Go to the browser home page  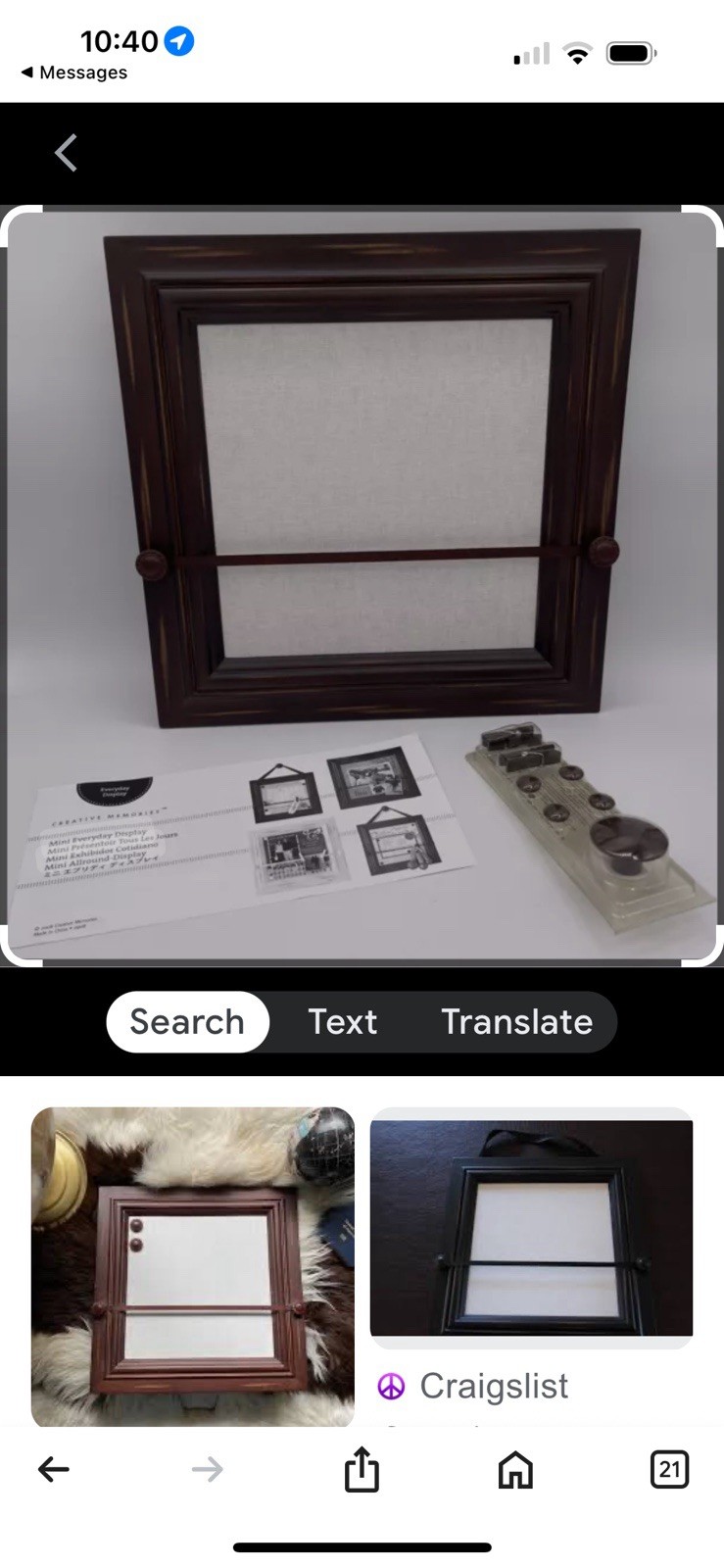pos(515,1469)
